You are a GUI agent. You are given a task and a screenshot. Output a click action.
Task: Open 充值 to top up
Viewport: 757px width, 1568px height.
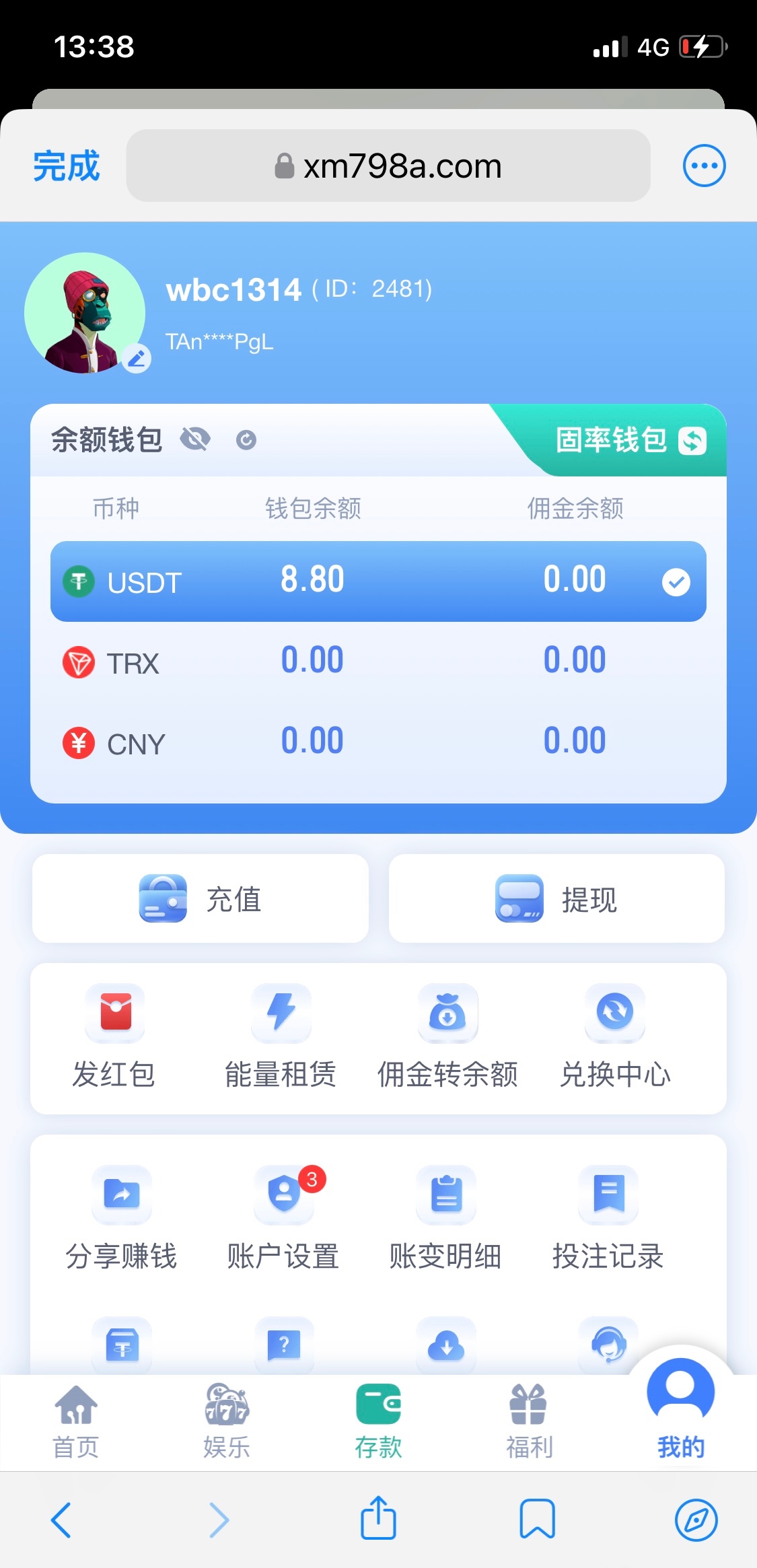201,898
